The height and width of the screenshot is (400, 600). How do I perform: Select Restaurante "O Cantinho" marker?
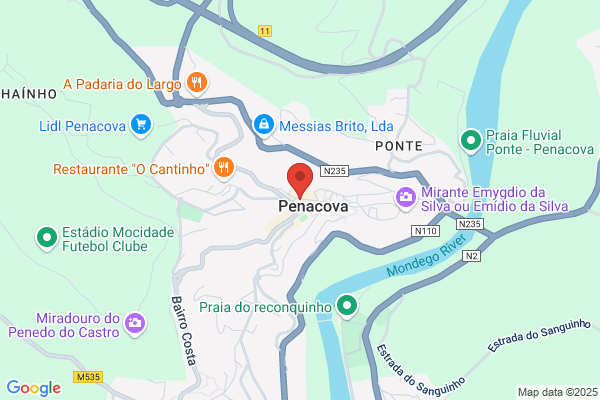click(x=224, y=169)
